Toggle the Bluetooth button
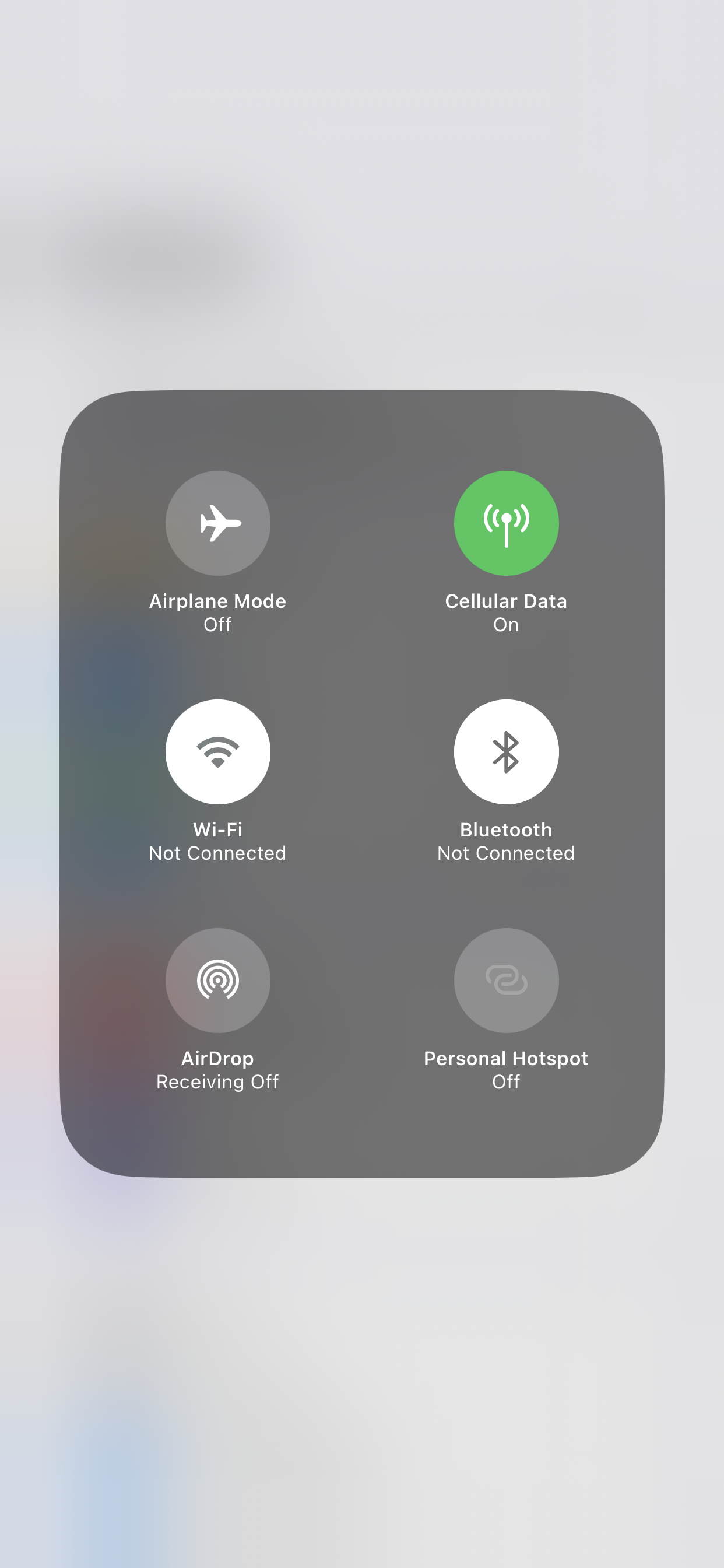724x1568 pixels. [x=505, y=752]
